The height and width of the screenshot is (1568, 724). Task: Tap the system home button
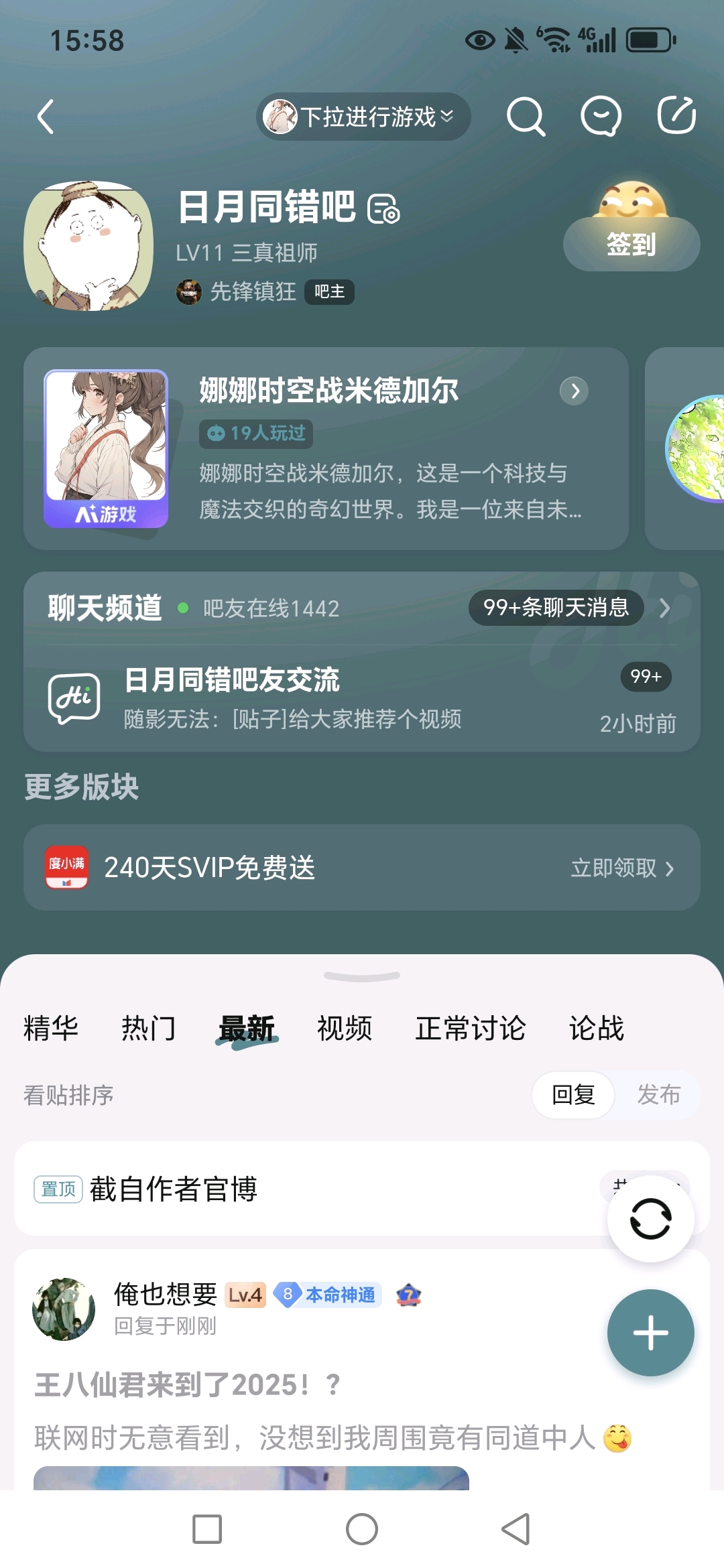click(362, 1529)
